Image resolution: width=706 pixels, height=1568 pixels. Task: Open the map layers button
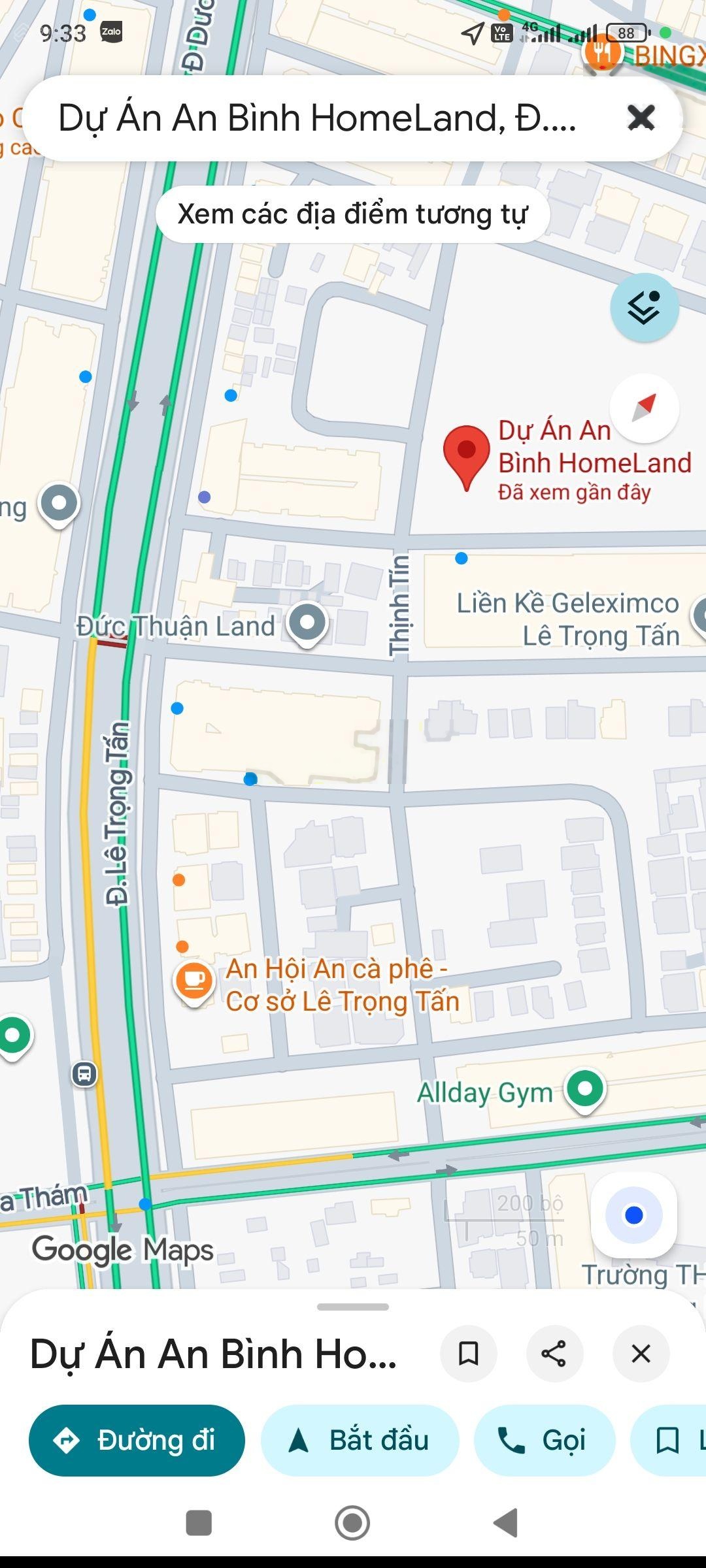pyautogui.click(x=644, y=307)
